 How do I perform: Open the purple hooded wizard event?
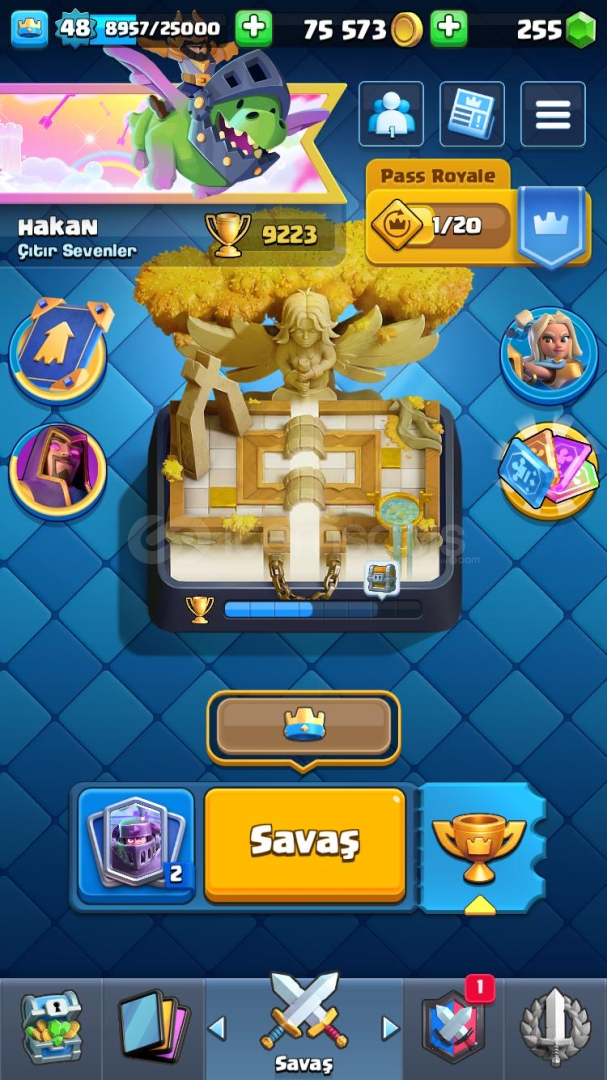click(x=58, y=472)
